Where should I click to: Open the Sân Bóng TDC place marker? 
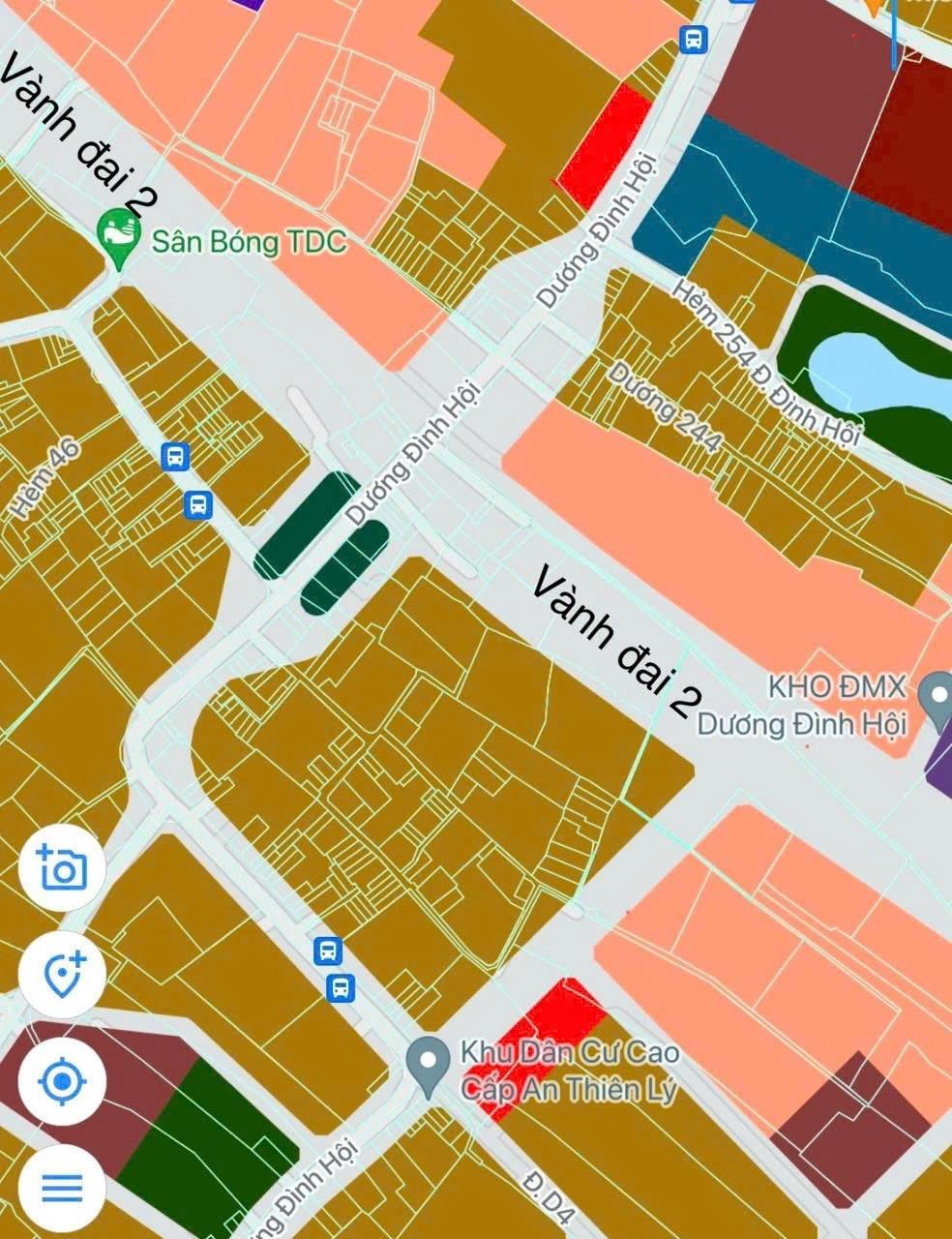(119, 237)
